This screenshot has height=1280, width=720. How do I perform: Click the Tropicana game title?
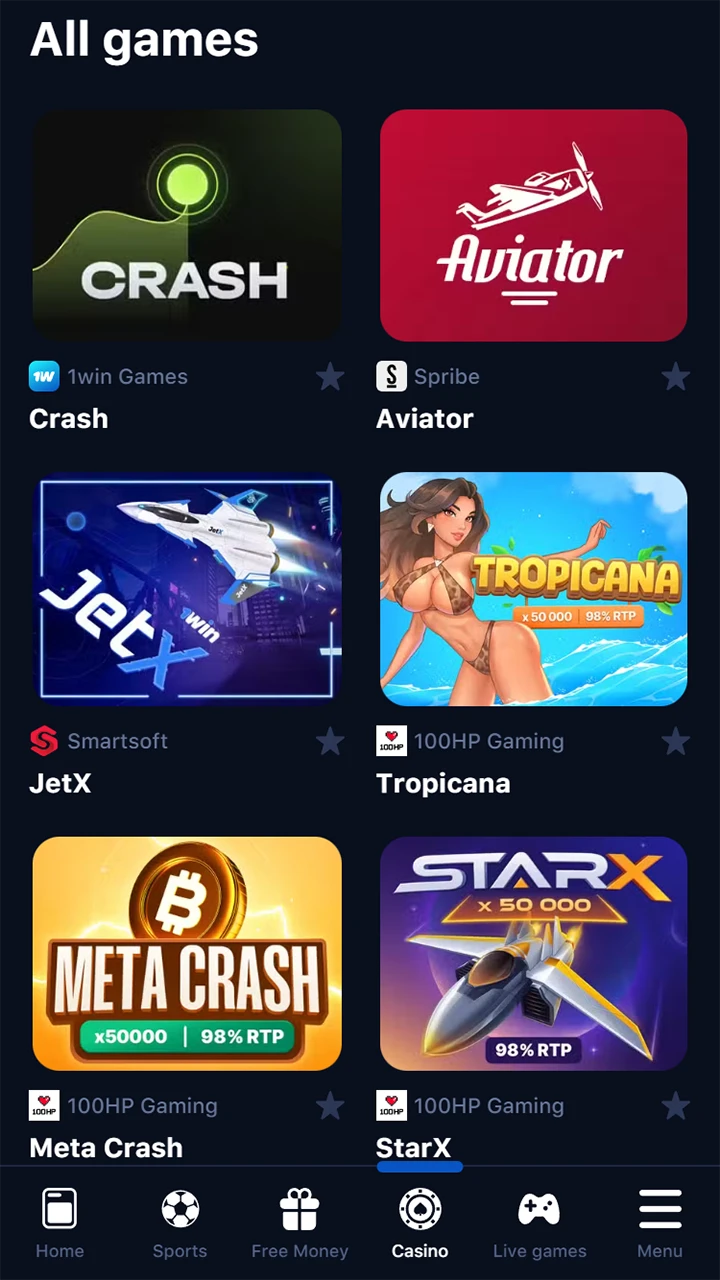tap(443, 783)
